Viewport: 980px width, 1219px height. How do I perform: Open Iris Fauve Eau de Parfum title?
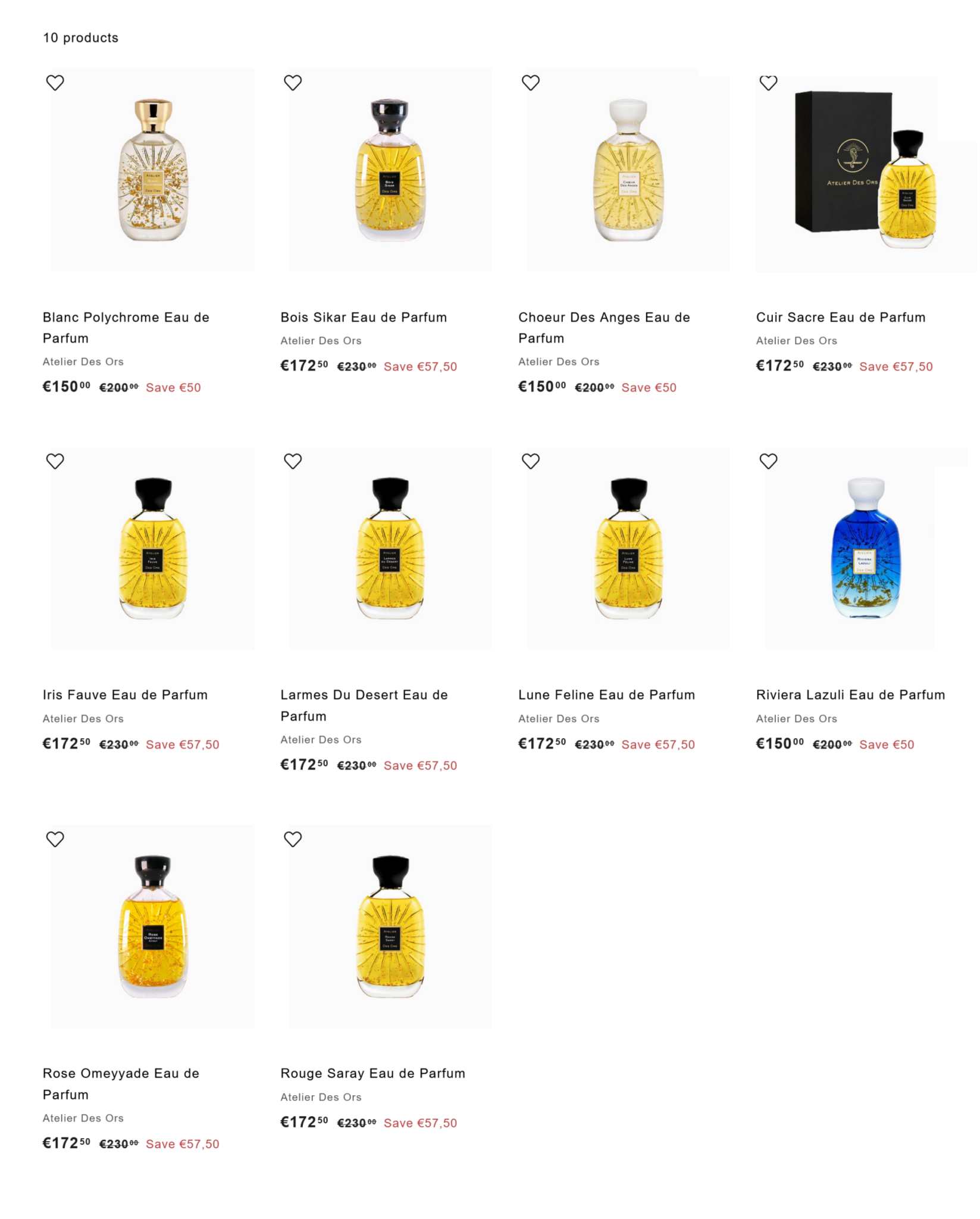[x=125, y=695]
